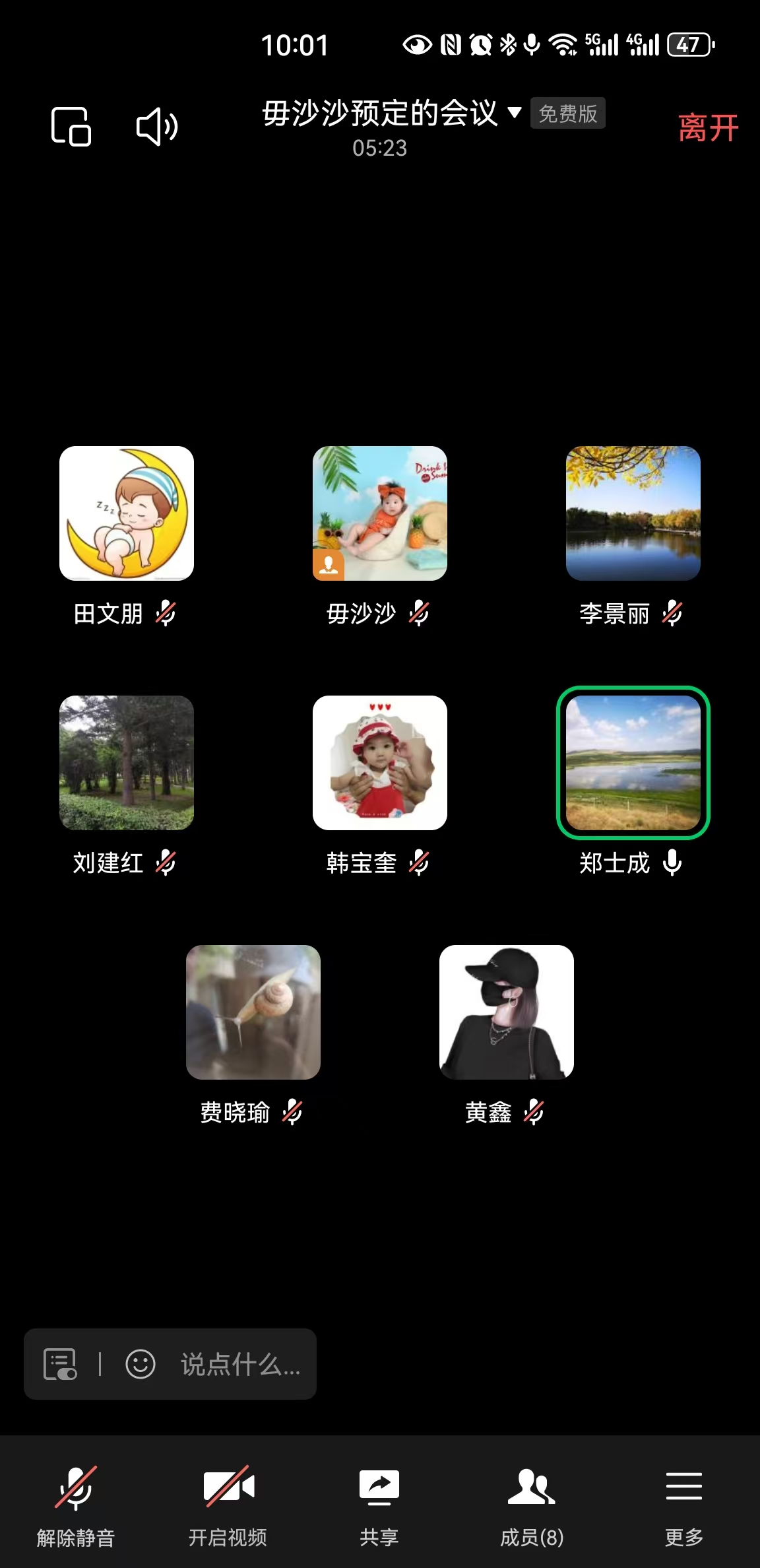Open 田文朋's participant tile
The image size is (760, 1568).
pyautogui.click(x=127, y=513)
